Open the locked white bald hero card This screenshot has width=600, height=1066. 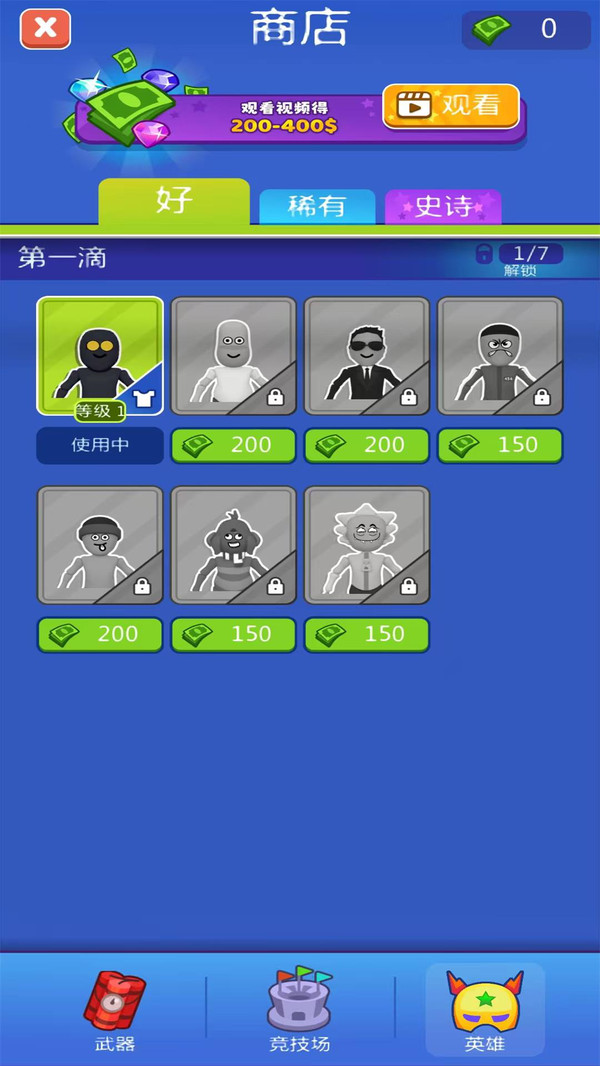233,356
